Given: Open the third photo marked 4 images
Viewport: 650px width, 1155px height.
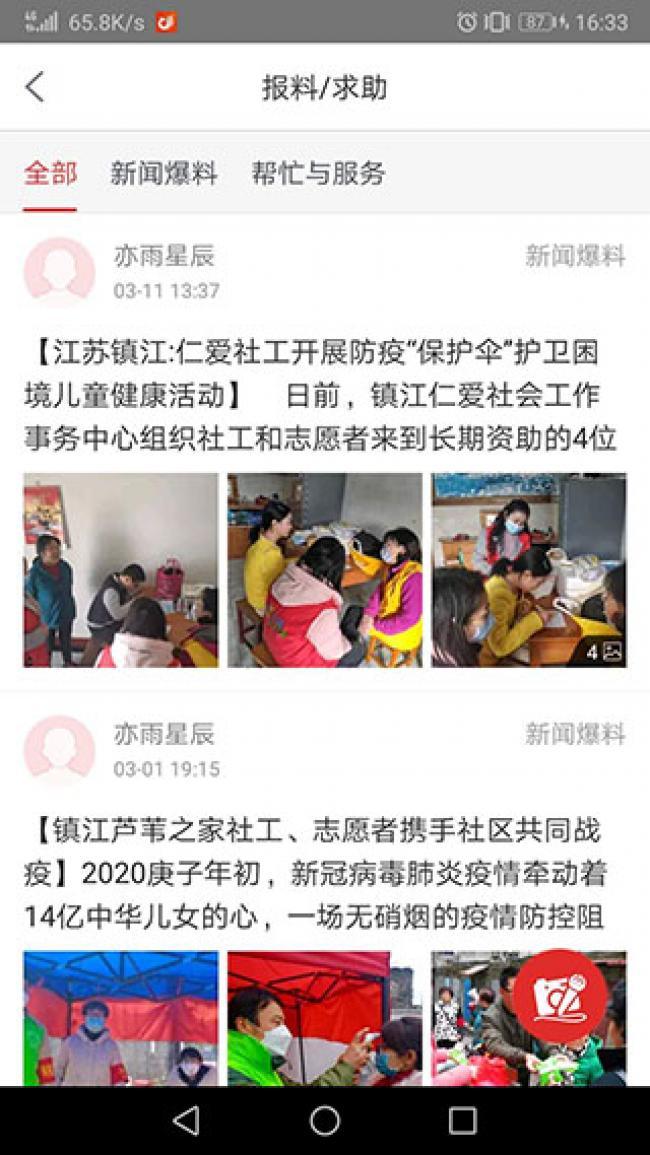Looking at the screenshot, I should 528,570.
